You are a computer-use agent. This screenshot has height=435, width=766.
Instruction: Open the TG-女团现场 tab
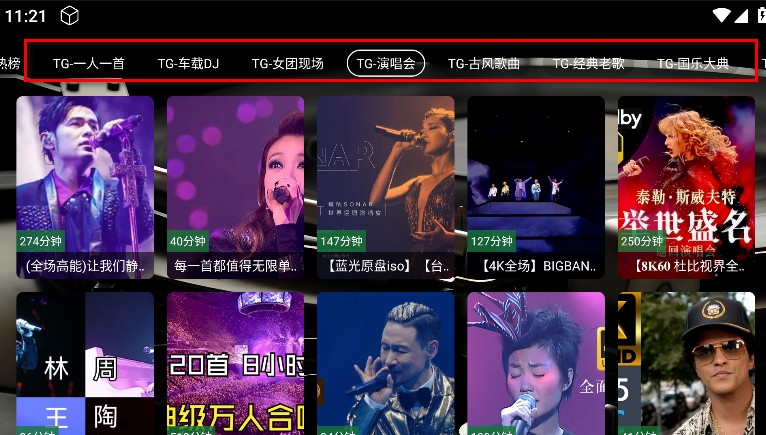tap(287, 63)
